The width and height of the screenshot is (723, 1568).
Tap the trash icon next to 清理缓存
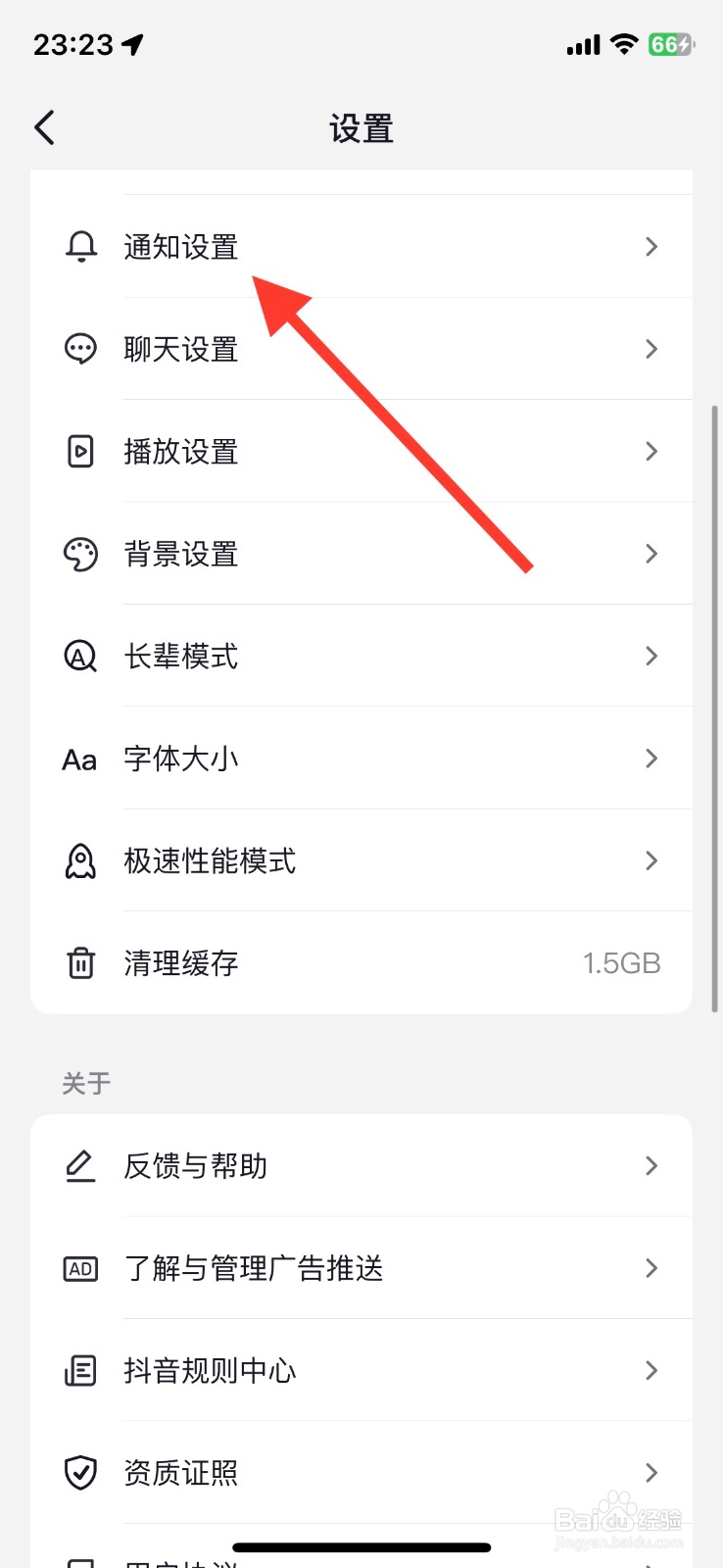80,962
